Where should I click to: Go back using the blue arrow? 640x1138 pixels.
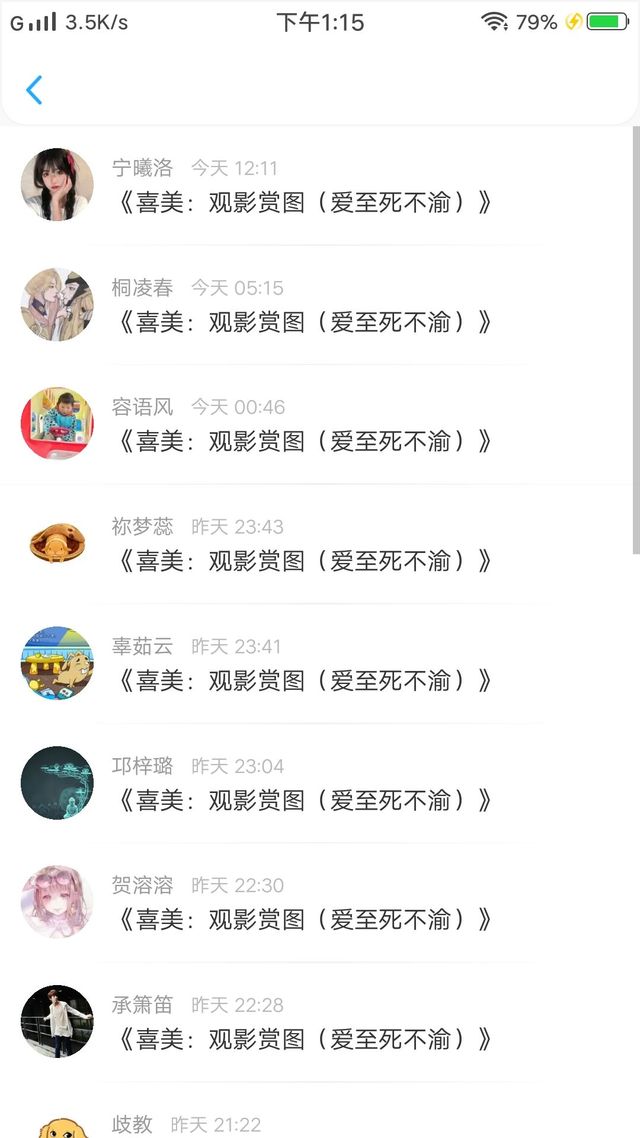click(34, 90)
